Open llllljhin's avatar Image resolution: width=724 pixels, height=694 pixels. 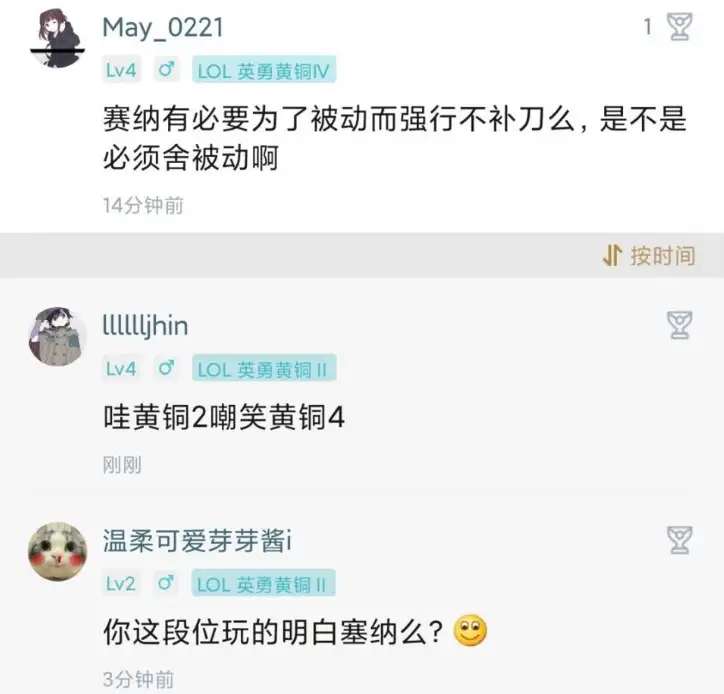56,338
